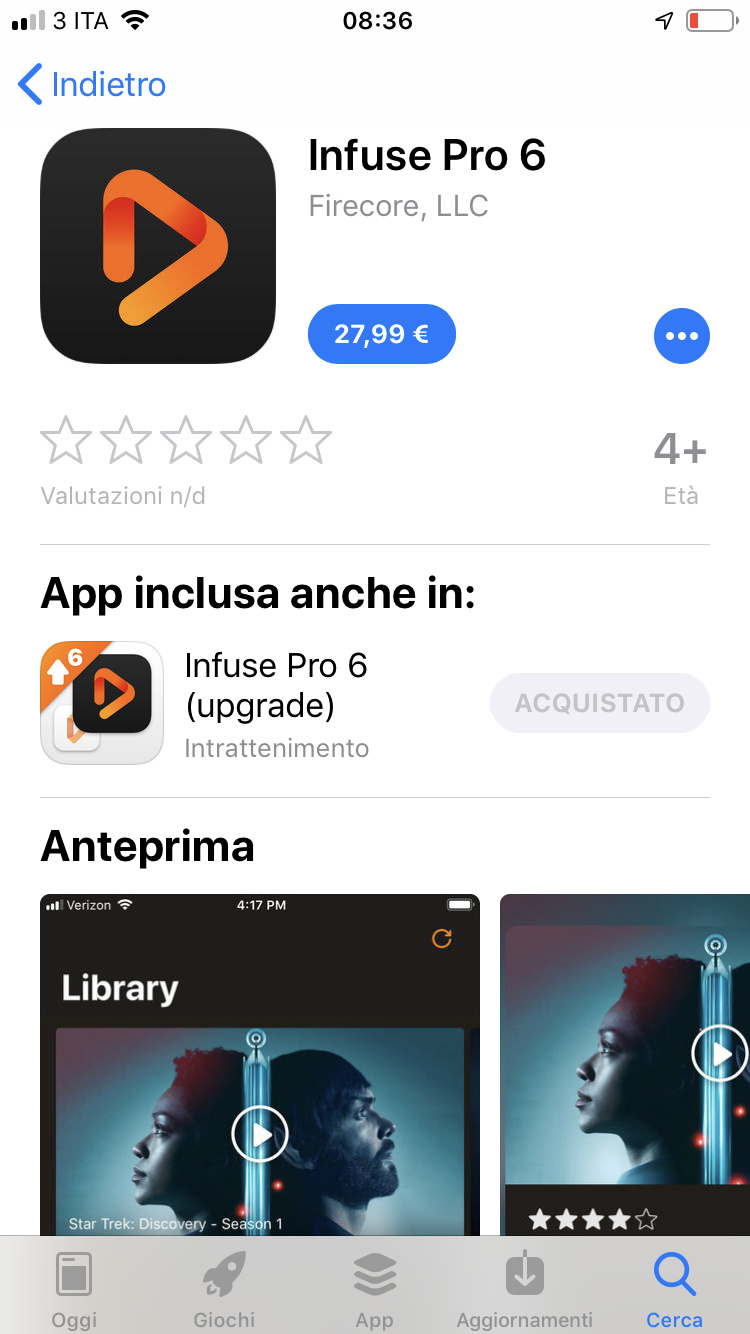Go back with the Indietro button

tap(92, 84)
